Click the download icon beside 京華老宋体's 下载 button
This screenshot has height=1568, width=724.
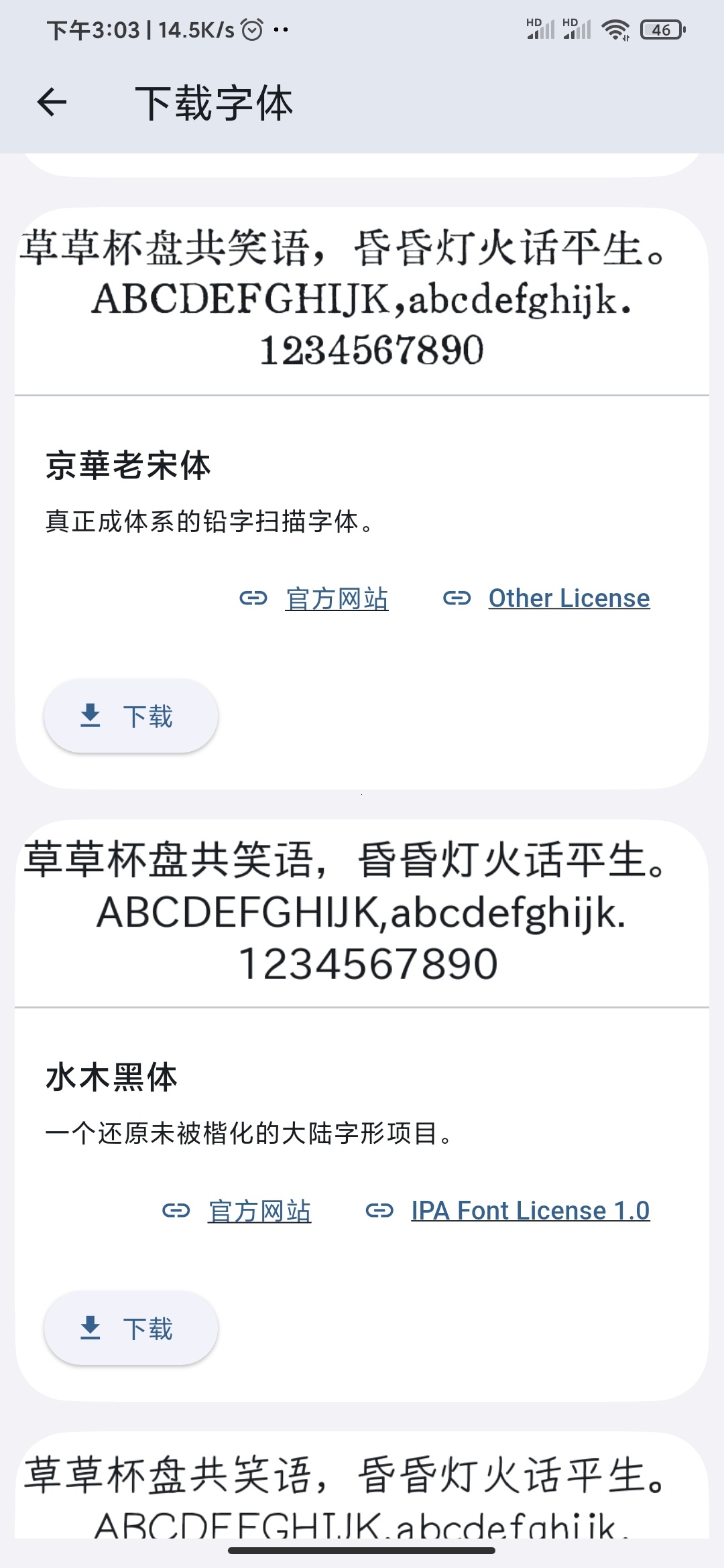90,716
